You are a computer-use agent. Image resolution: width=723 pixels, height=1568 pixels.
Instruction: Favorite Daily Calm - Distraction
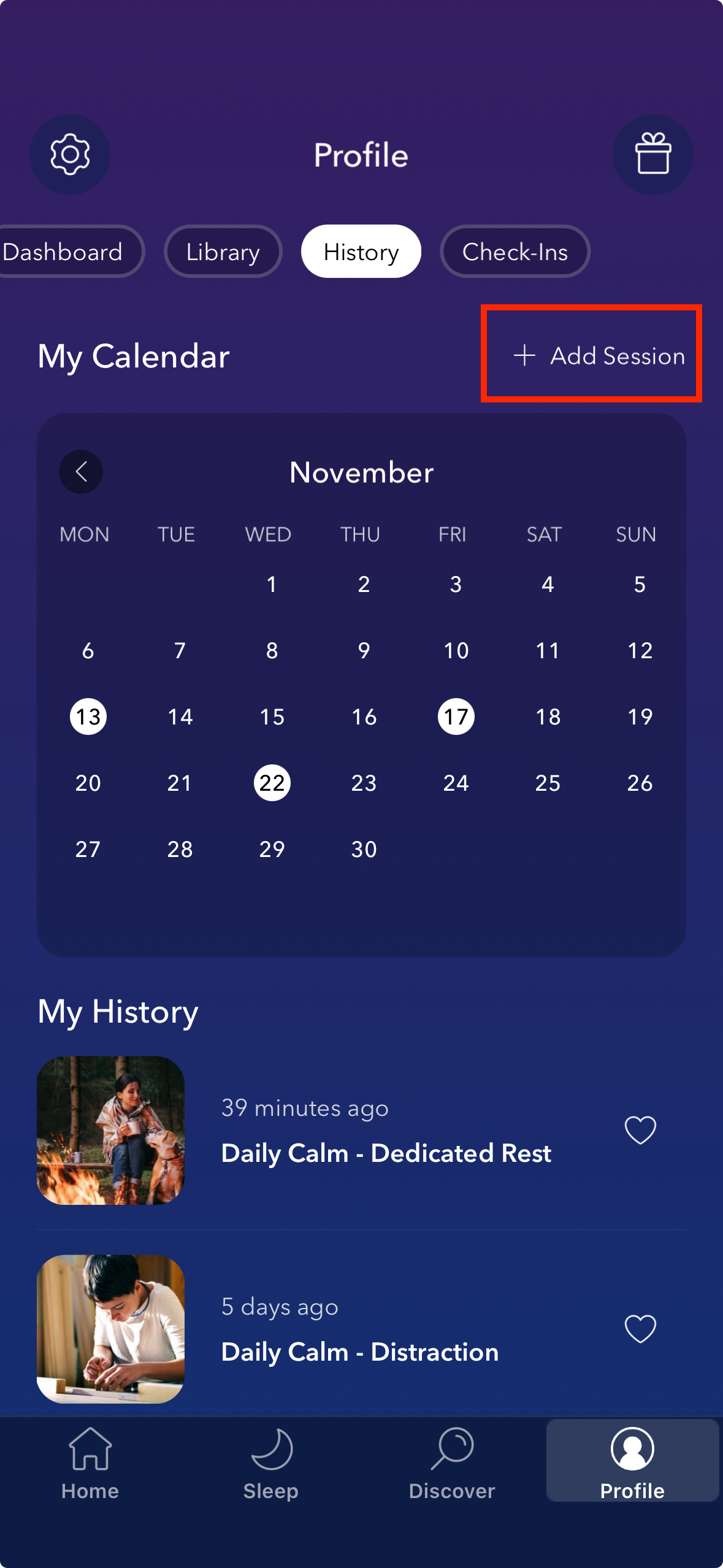tap(640, 1329)
